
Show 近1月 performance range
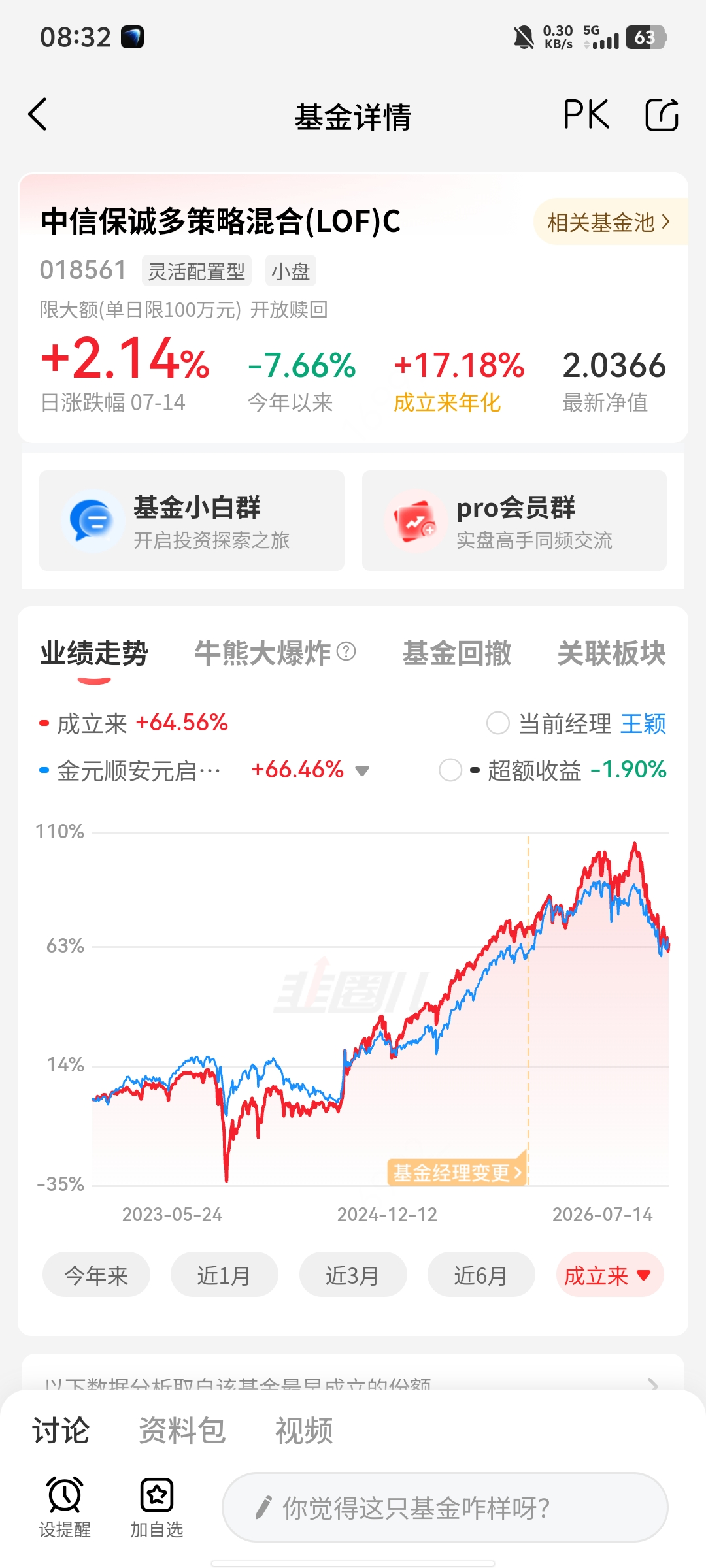coord(224,1275)
